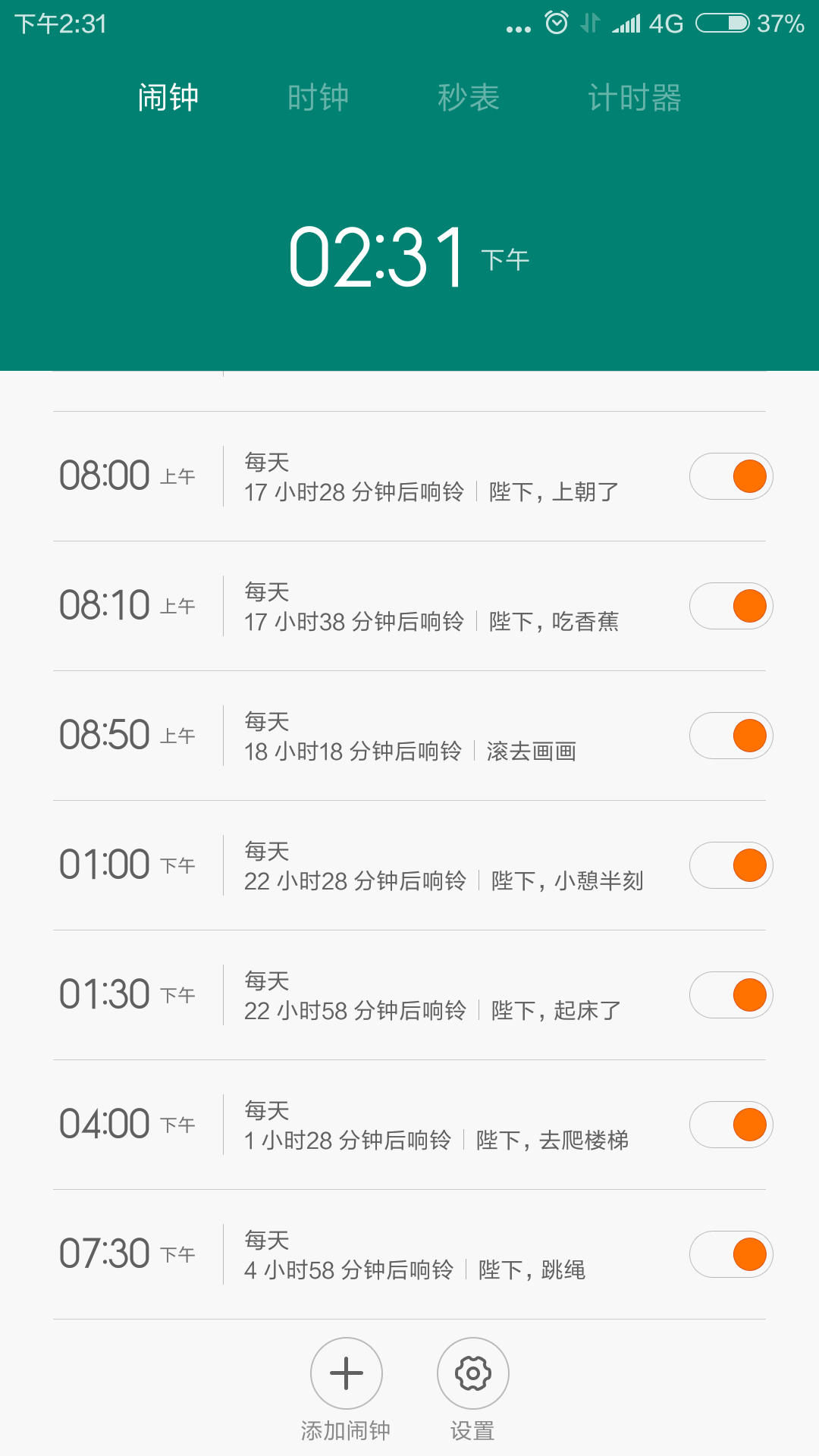Screen dimensions: 819x1456
Task: Switch to the 时钟 tab
Action: (318, 96)
